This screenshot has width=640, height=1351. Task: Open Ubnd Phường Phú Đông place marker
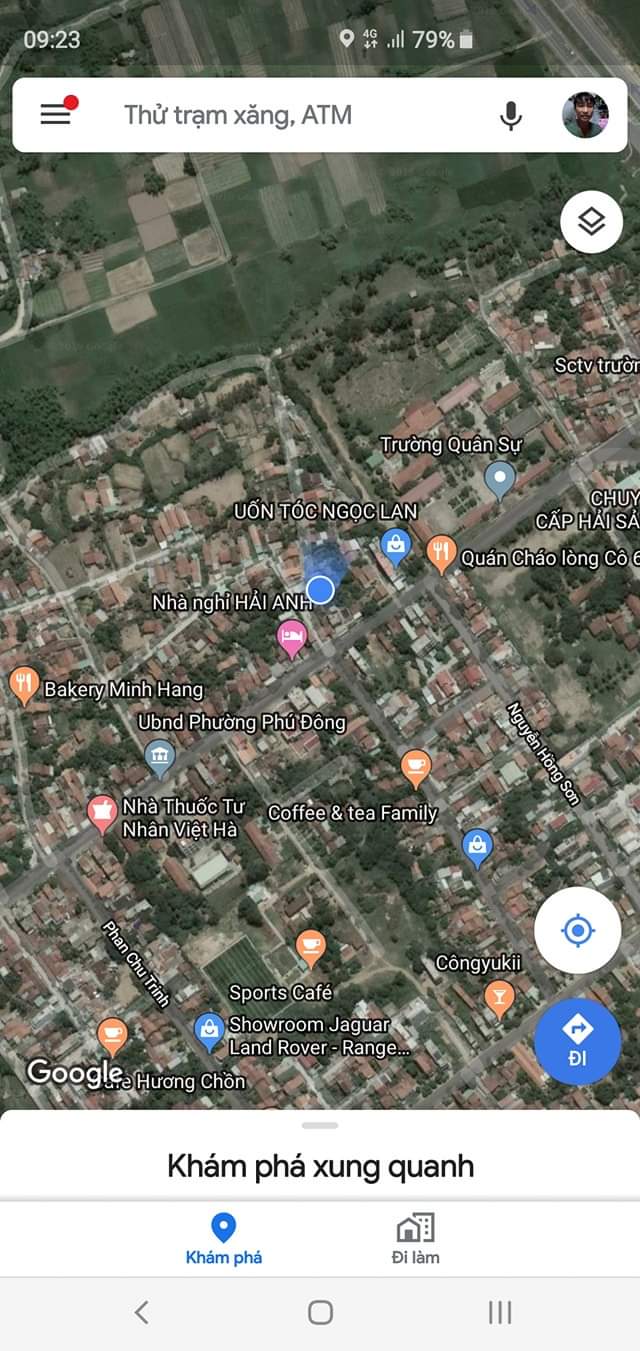point(160,756)
